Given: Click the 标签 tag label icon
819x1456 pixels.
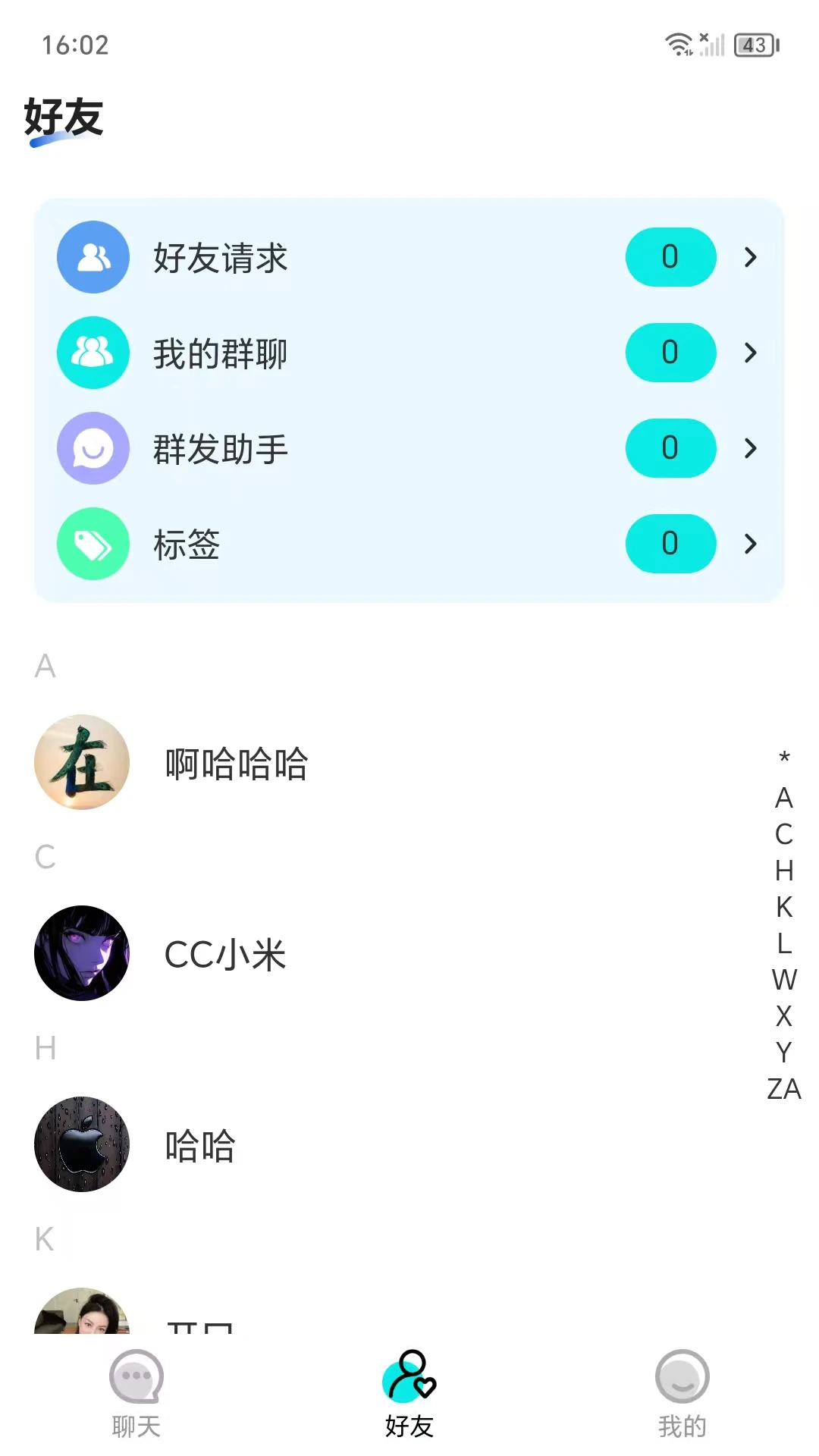Looking at the screenshot, I should tap(93, 544).
